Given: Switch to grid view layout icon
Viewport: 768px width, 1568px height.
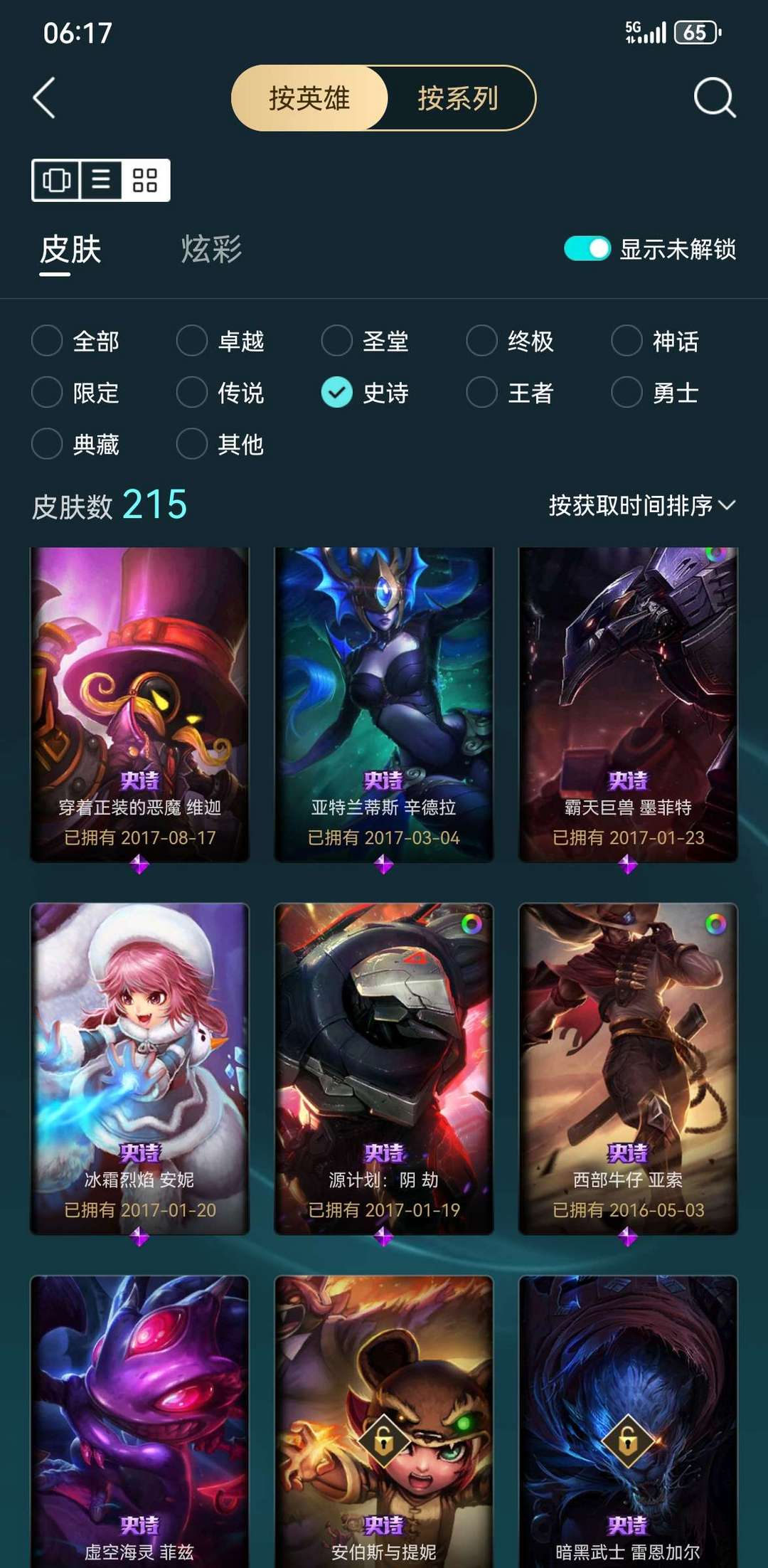Looking at the screenshot, I should click(144, 180).
